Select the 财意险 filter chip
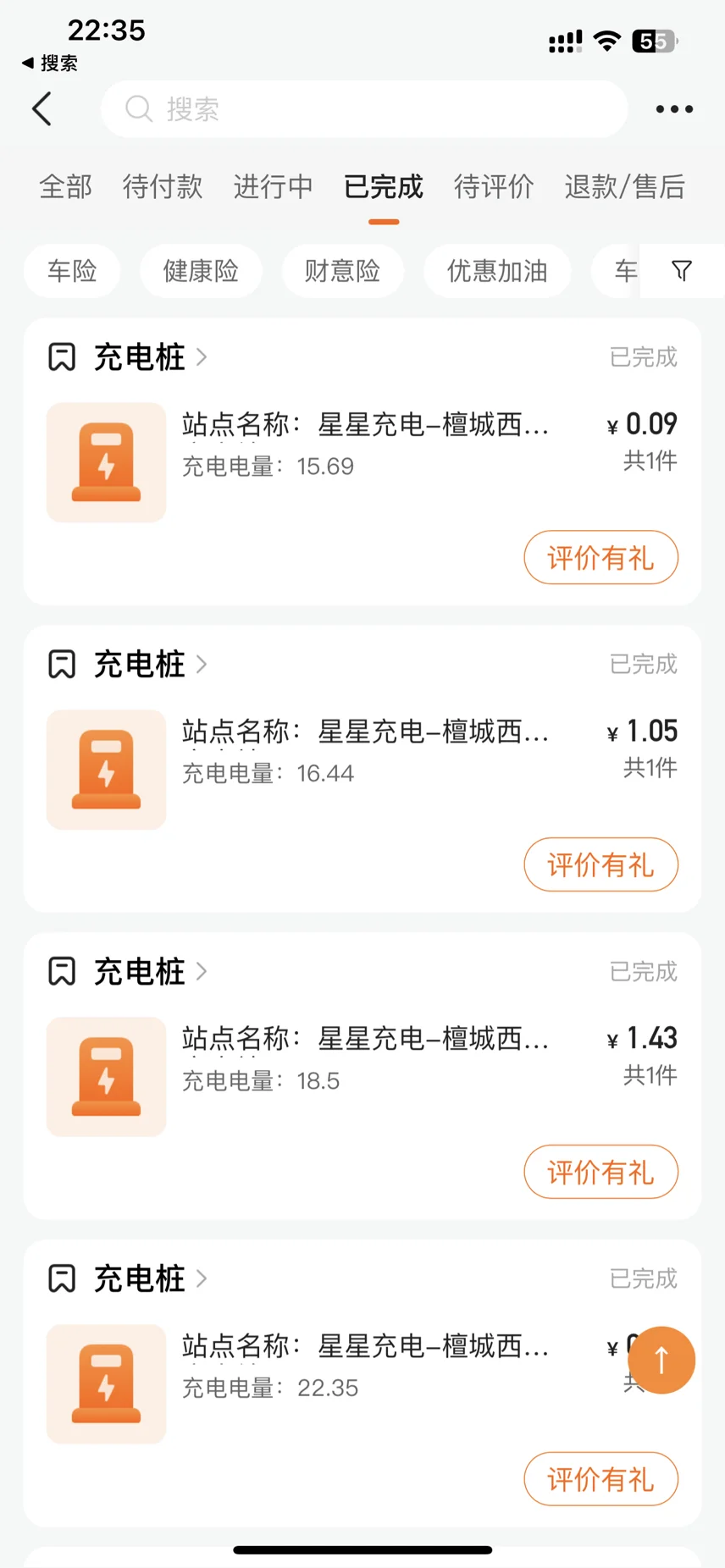The image size is (725, 1568). tap(342, 271)
